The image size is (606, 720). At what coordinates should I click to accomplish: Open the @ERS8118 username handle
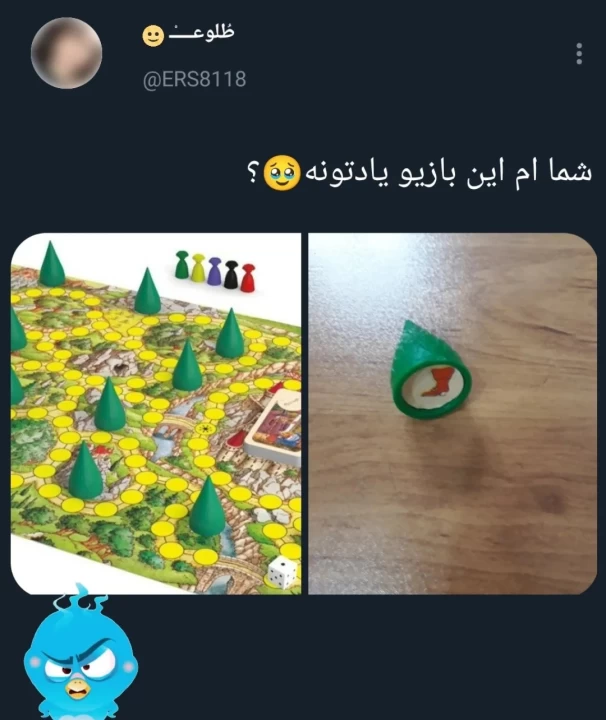click(x=195, y=78)
